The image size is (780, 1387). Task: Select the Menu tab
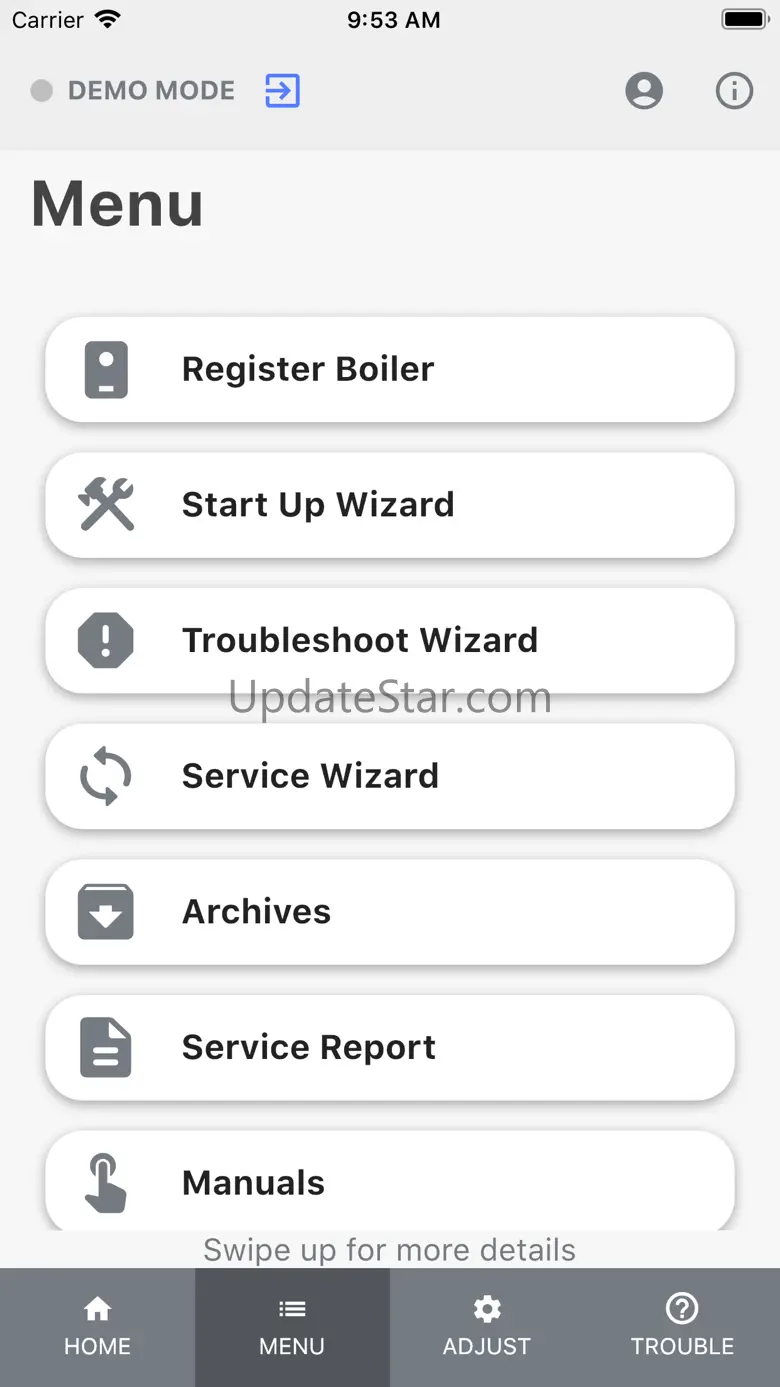point(292,1327)
